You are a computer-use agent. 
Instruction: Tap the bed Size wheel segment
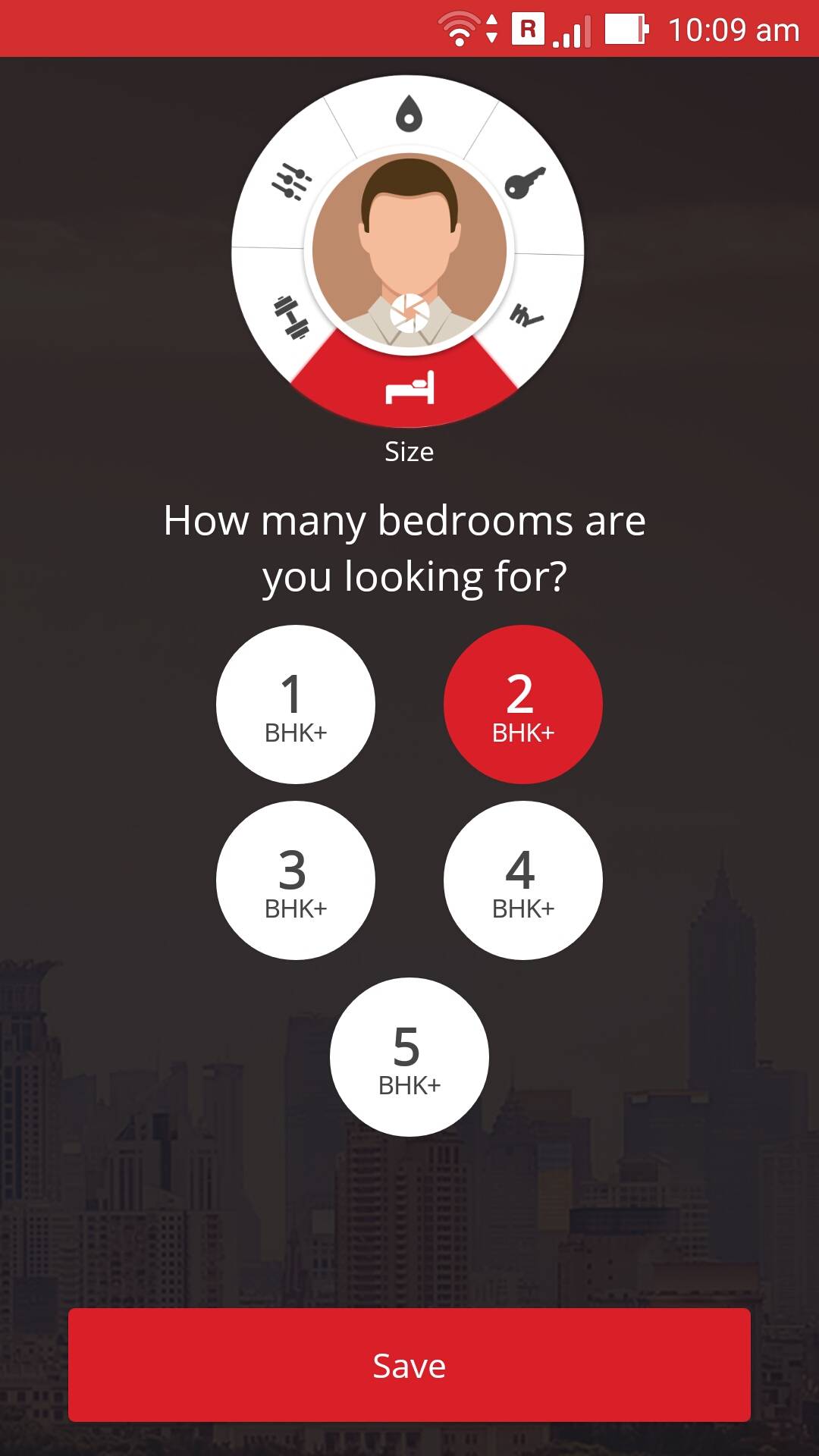point(409,388)
